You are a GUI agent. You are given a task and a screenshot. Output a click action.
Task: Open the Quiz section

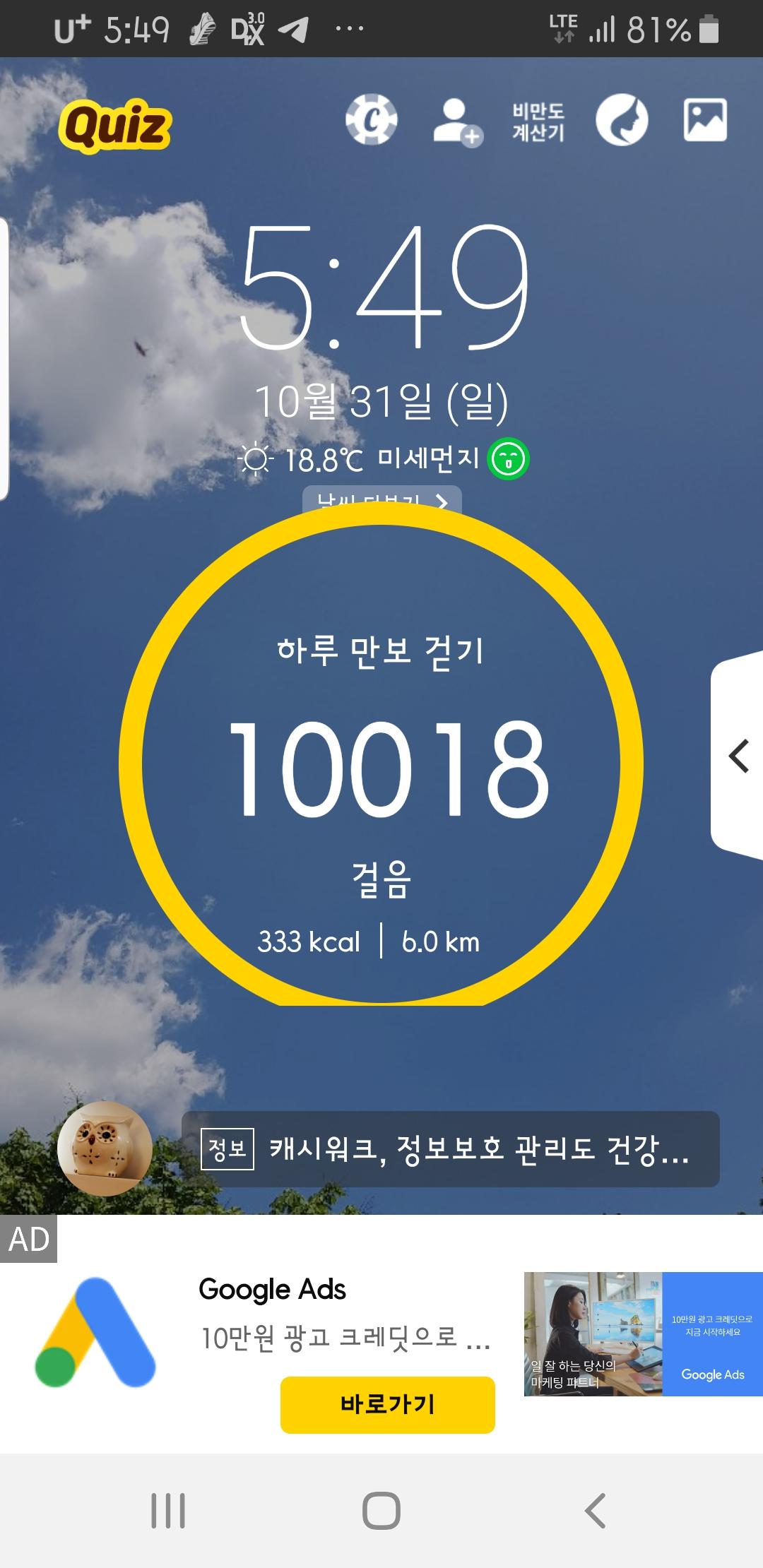[115, 126]
